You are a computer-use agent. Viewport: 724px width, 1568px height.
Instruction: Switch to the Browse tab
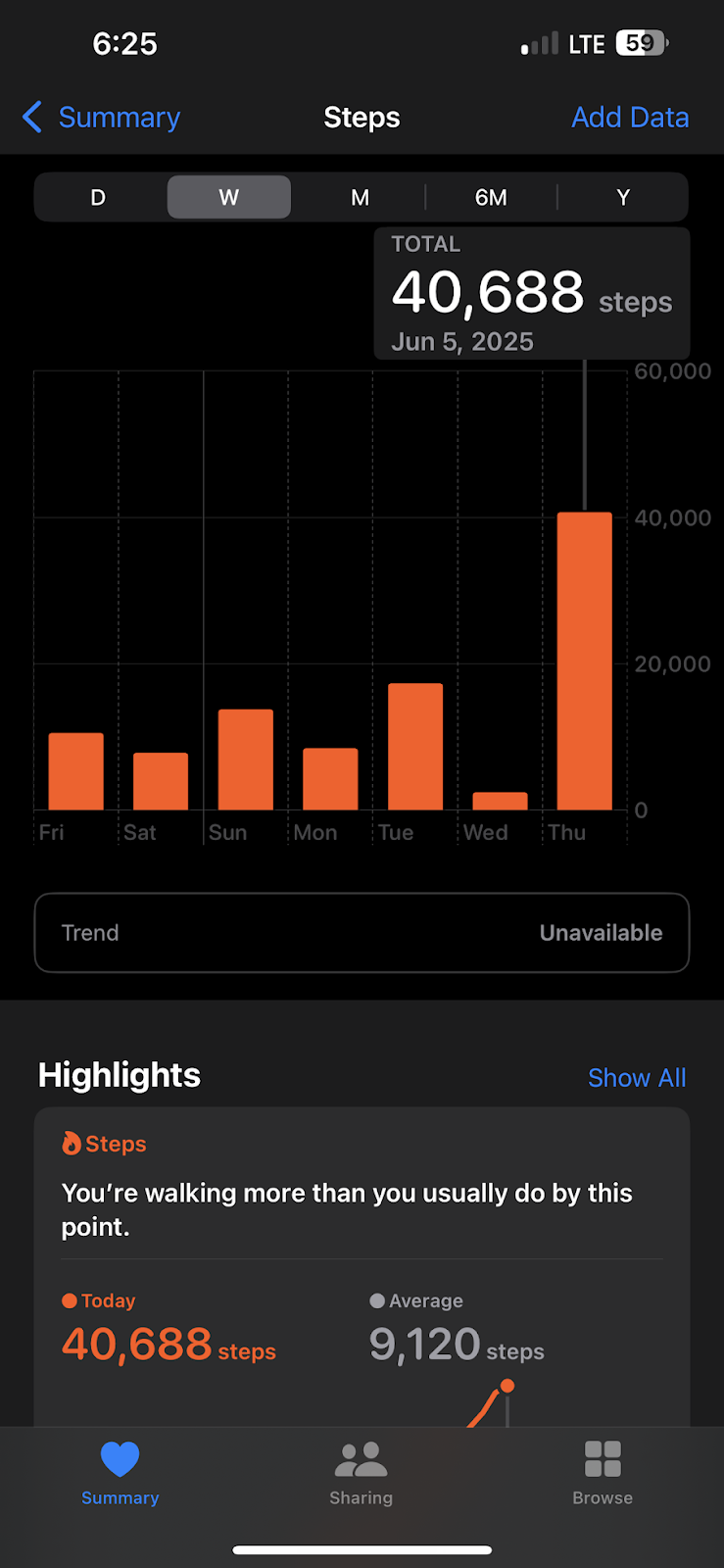pyautogui.click(x=603, y=1472)
